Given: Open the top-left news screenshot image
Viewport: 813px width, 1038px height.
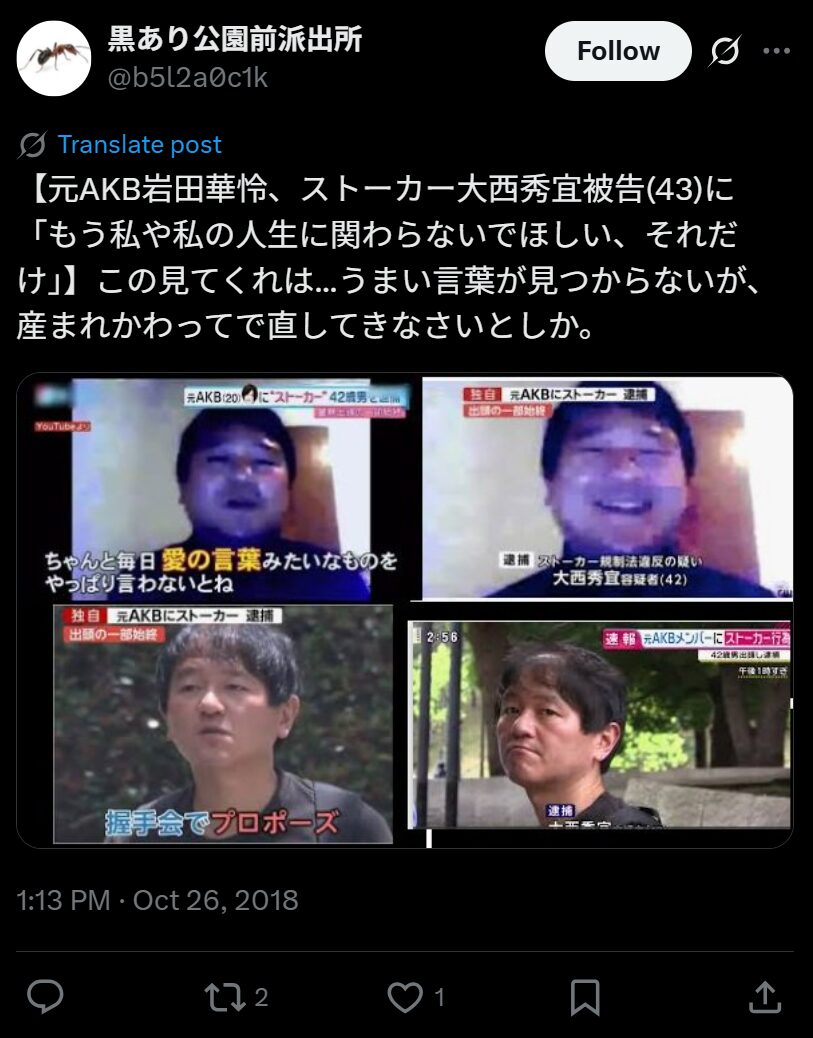Looking at the screenshot, I should [x=218, y=488].
